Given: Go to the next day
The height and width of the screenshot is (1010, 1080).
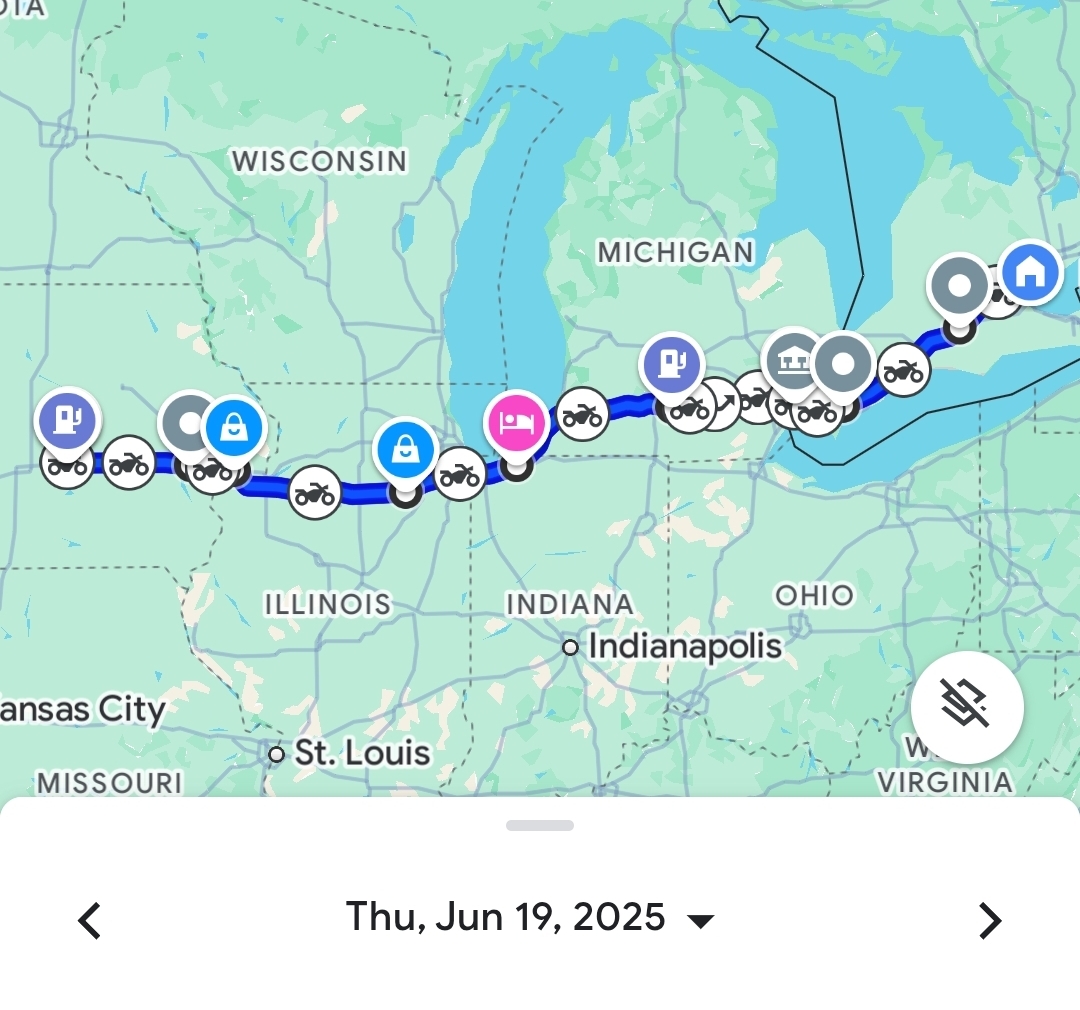Looking at the screenshot, I should coord(989,920).
